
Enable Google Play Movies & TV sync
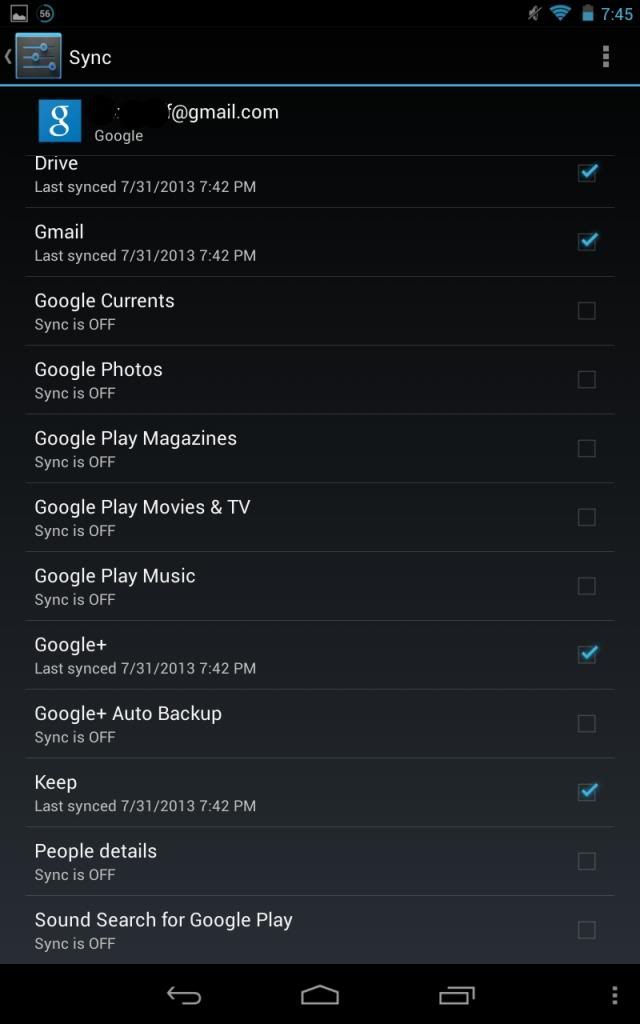point(587,517)
